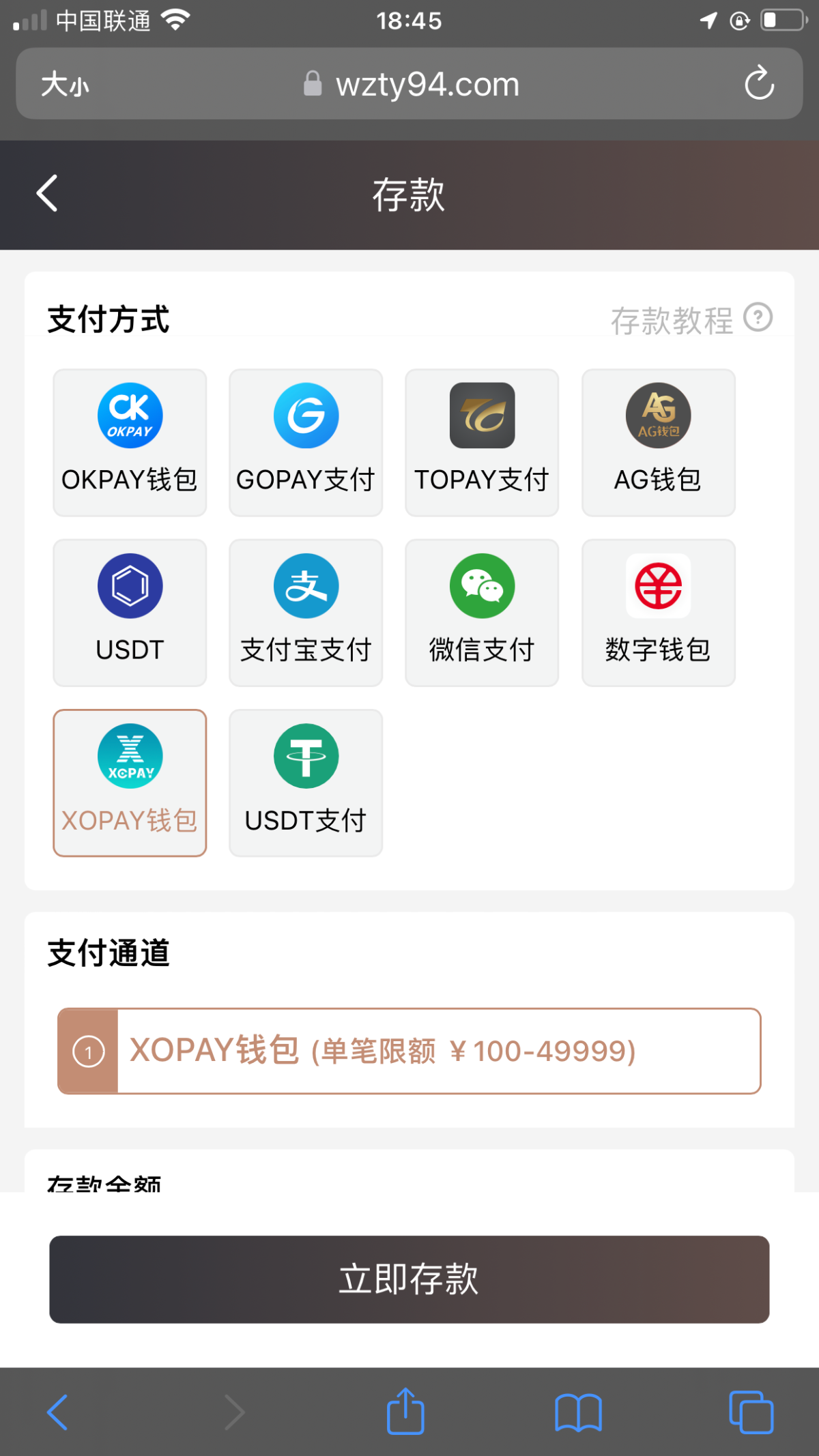Pick TOPAY支付 payment option
819x1456 pixels.
point(482,442)
